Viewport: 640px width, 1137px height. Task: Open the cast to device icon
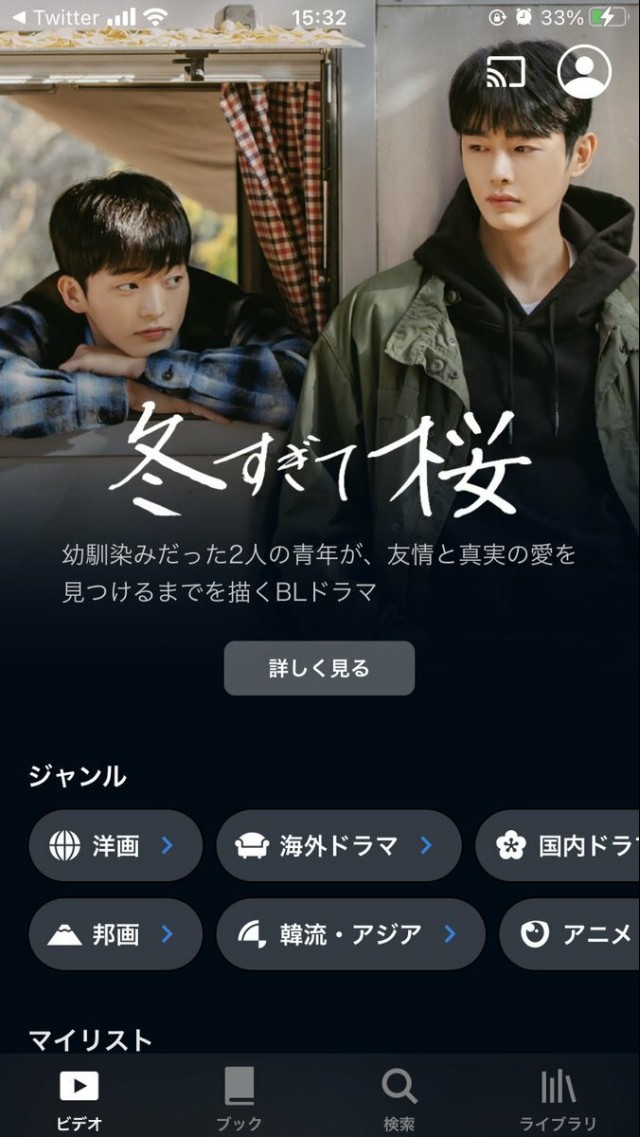506,72
